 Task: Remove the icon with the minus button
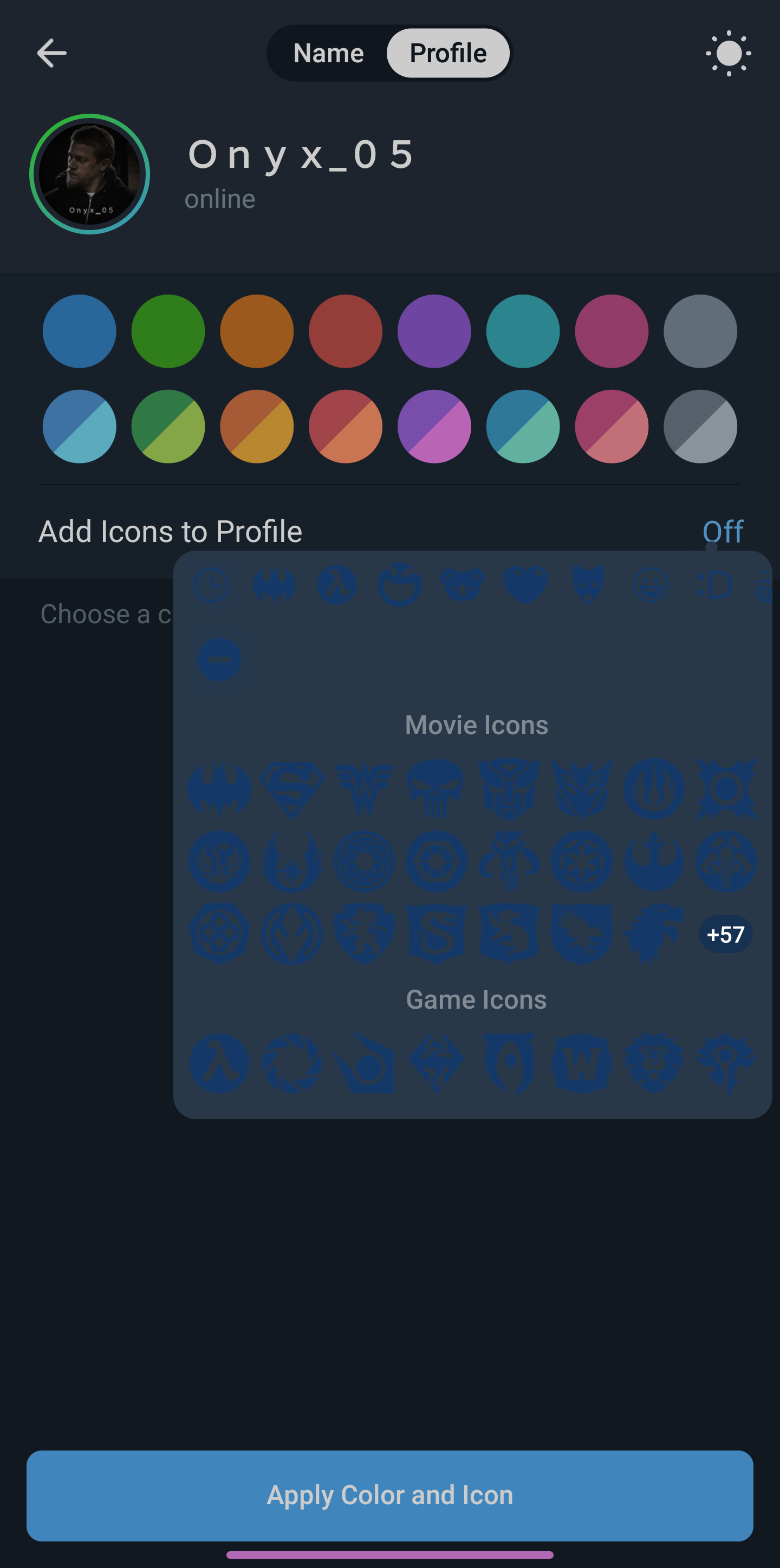(219, 660)
